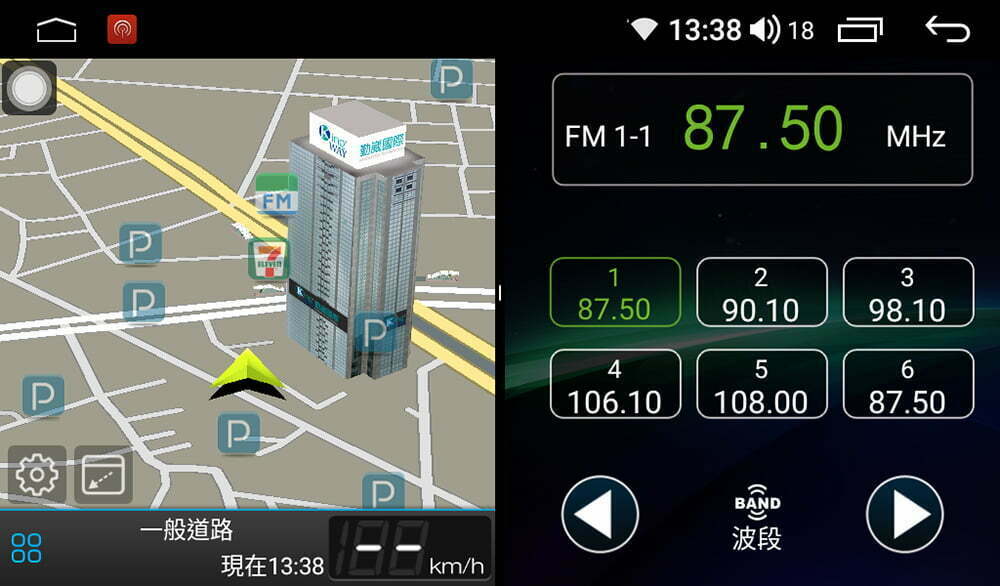Screen dimensions: 1000x586
Task: Go back using system back arrow
Action: point(947,30)
